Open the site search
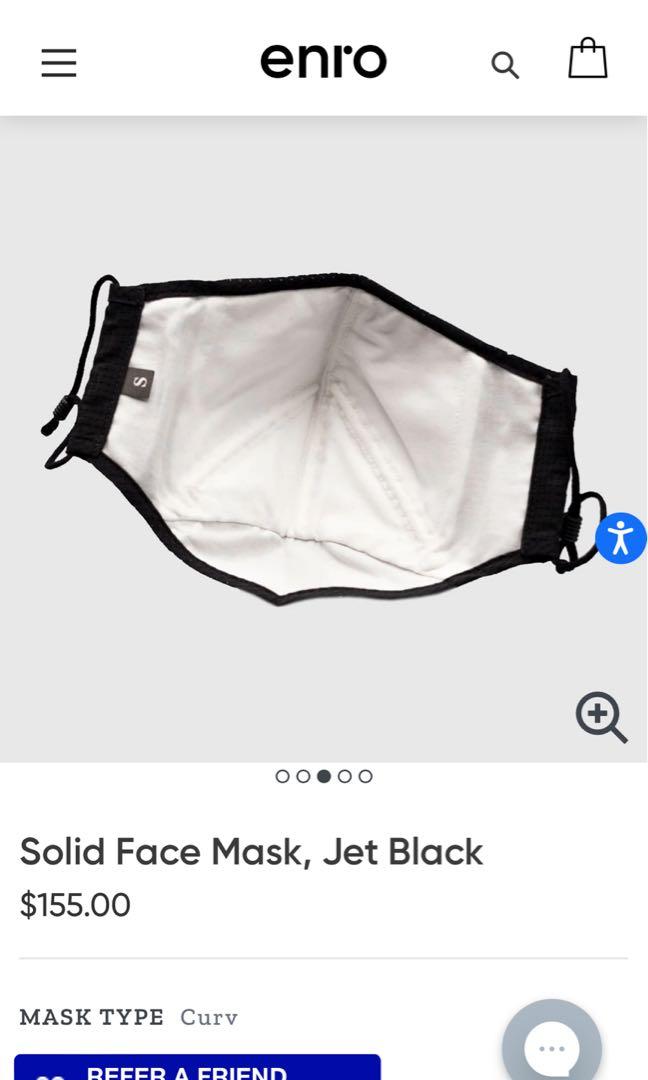This screenshot has width=648, height=1080. pyautogui.click(x=505, y=65)
